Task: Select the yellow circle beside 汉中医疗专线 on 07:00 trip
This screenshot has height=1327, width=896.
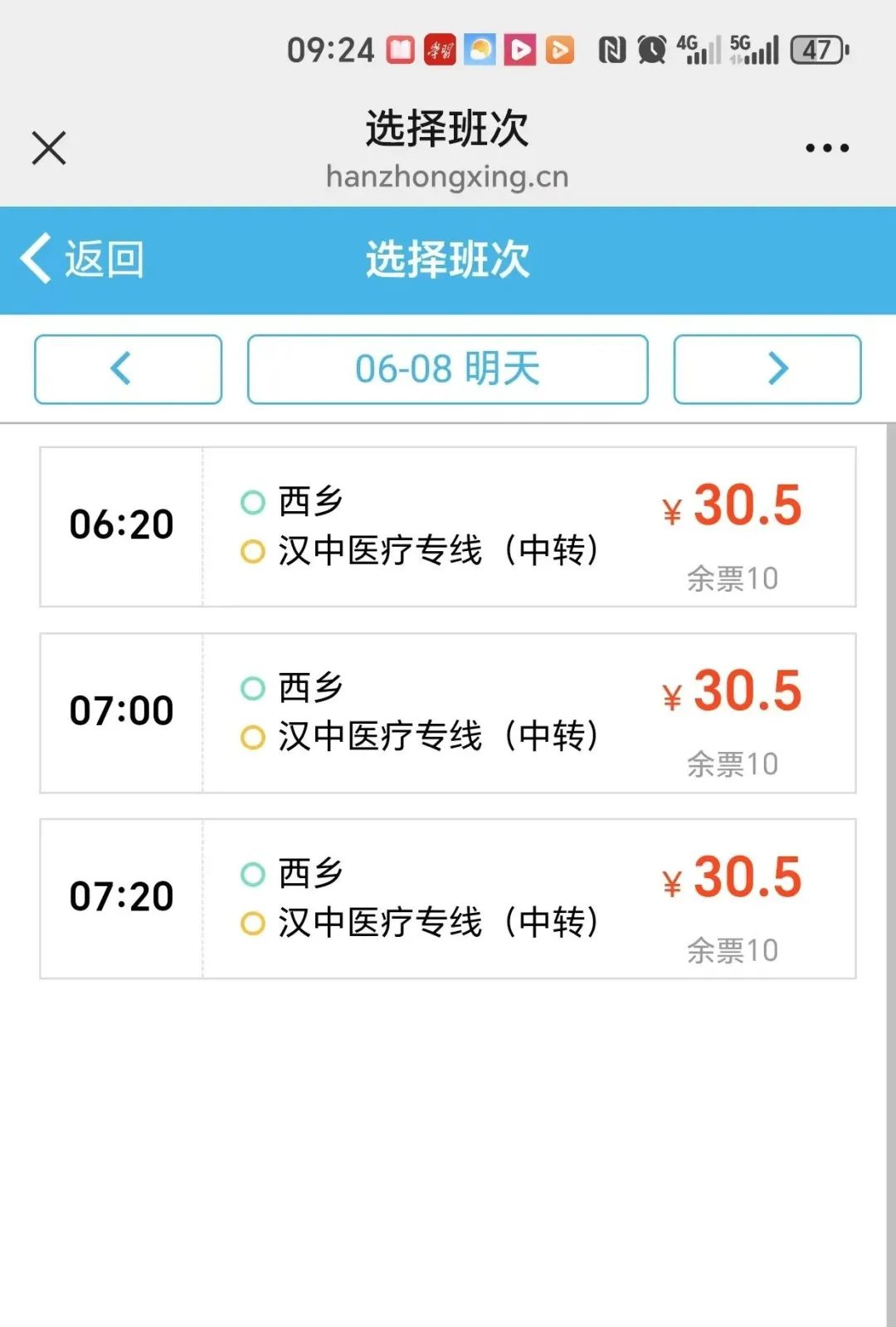Action: (x=251, y=734)
